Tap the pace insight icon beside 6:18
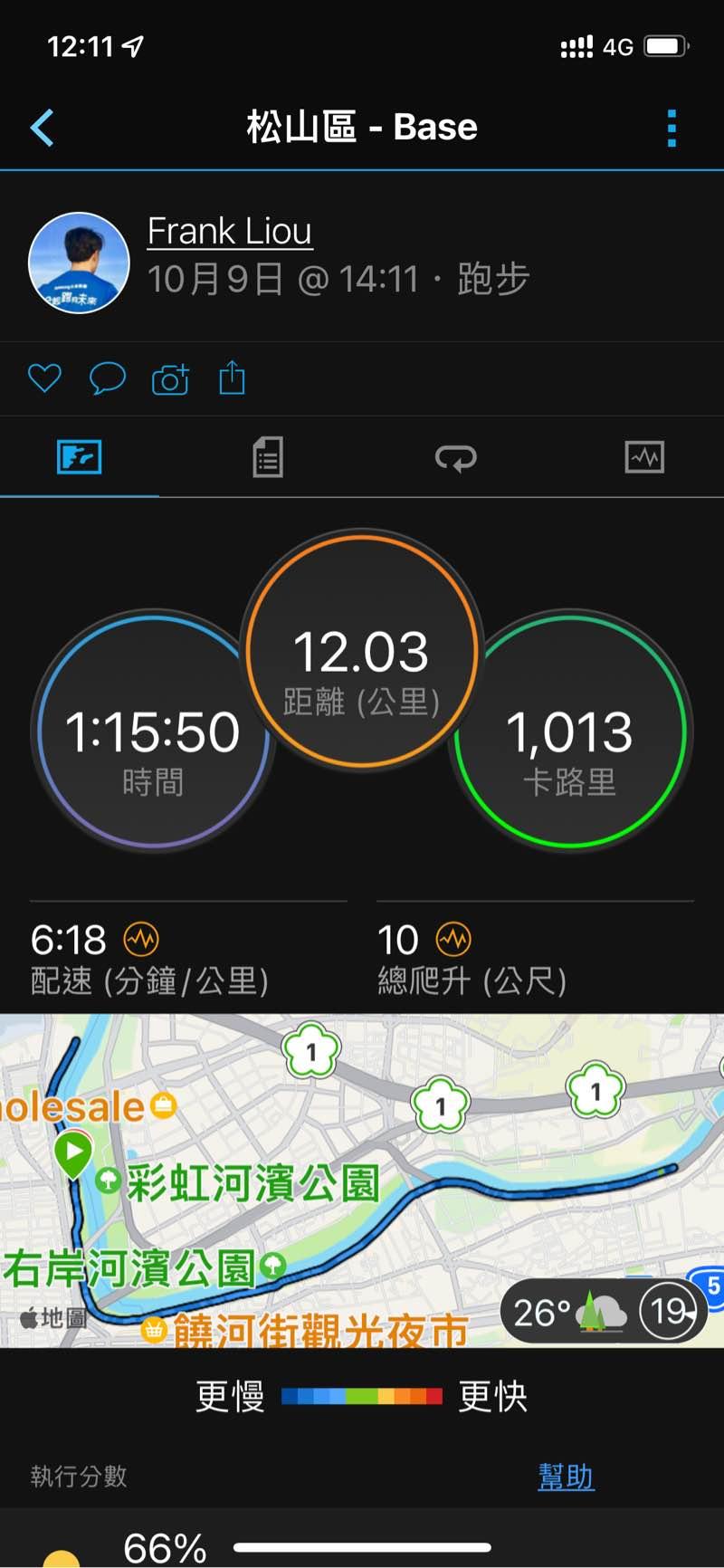The image size is (724, 1568). pyautogui.click(x=141, y=940)
